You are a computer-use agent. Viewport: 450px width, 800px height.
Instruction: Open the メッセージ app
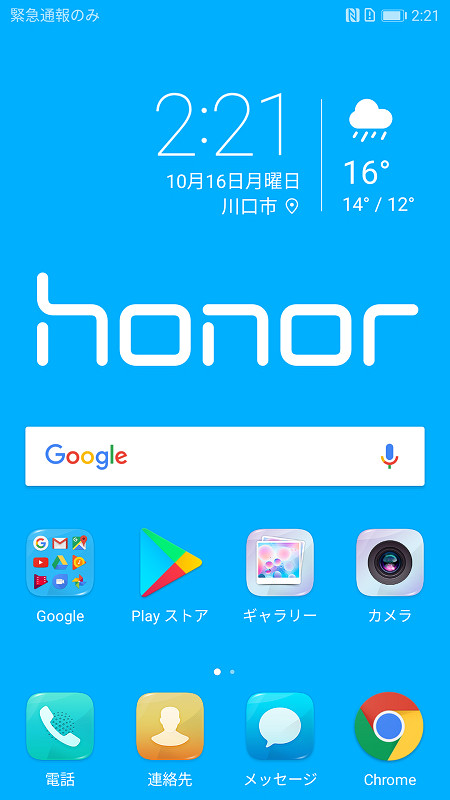280,726
